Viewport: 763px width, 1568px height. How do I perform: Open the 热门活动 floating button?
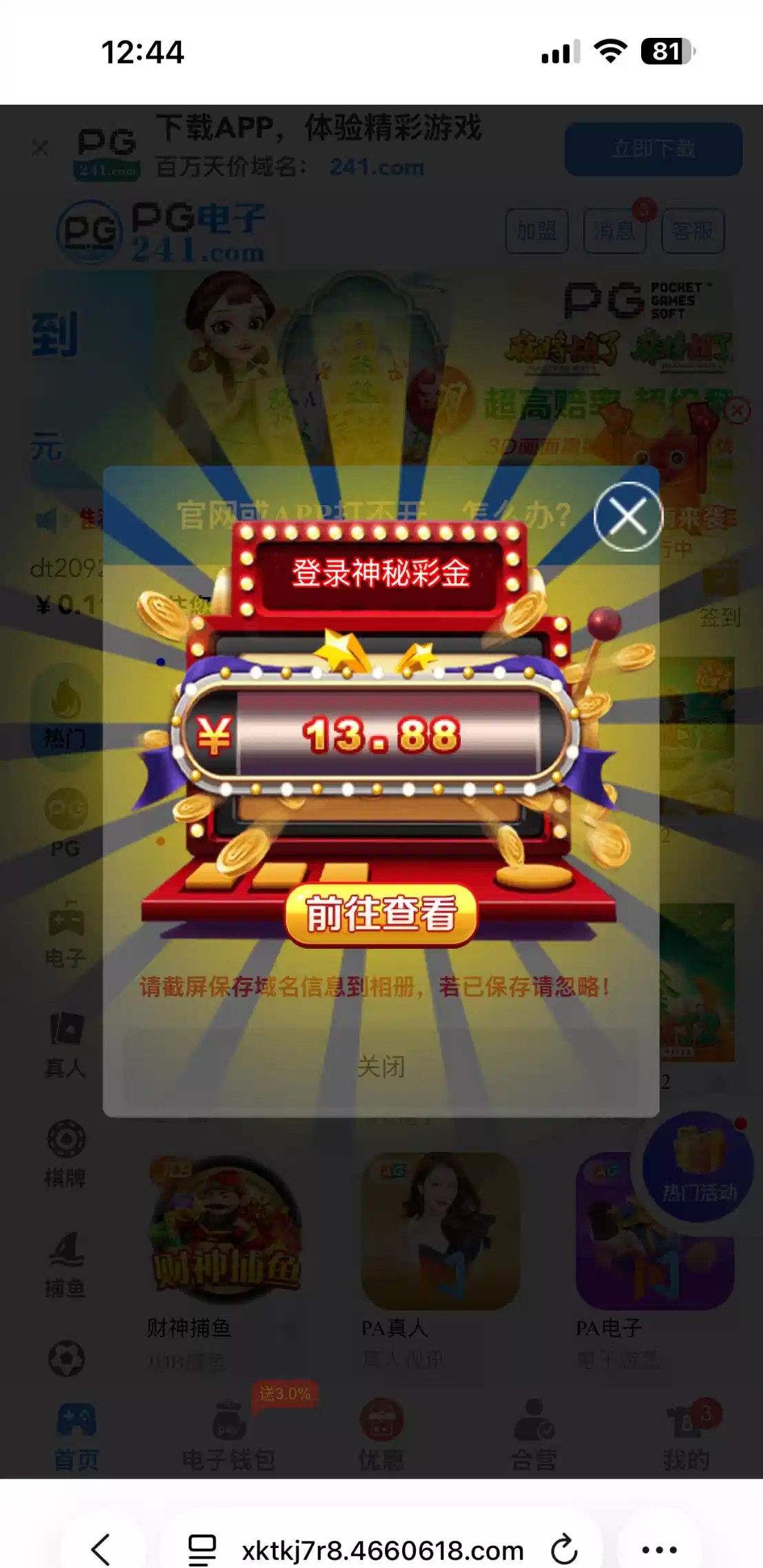(698, 1167)
